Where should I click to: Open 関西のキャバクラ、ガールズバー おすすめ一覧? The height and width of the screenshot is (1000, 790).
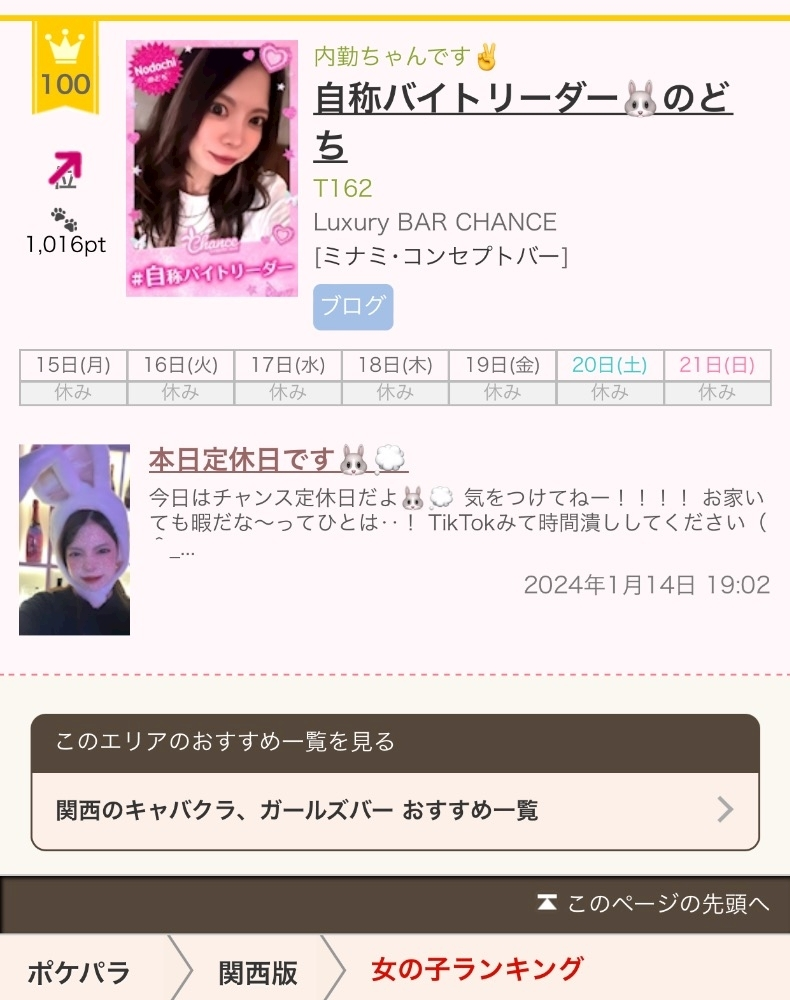point(395,810)
